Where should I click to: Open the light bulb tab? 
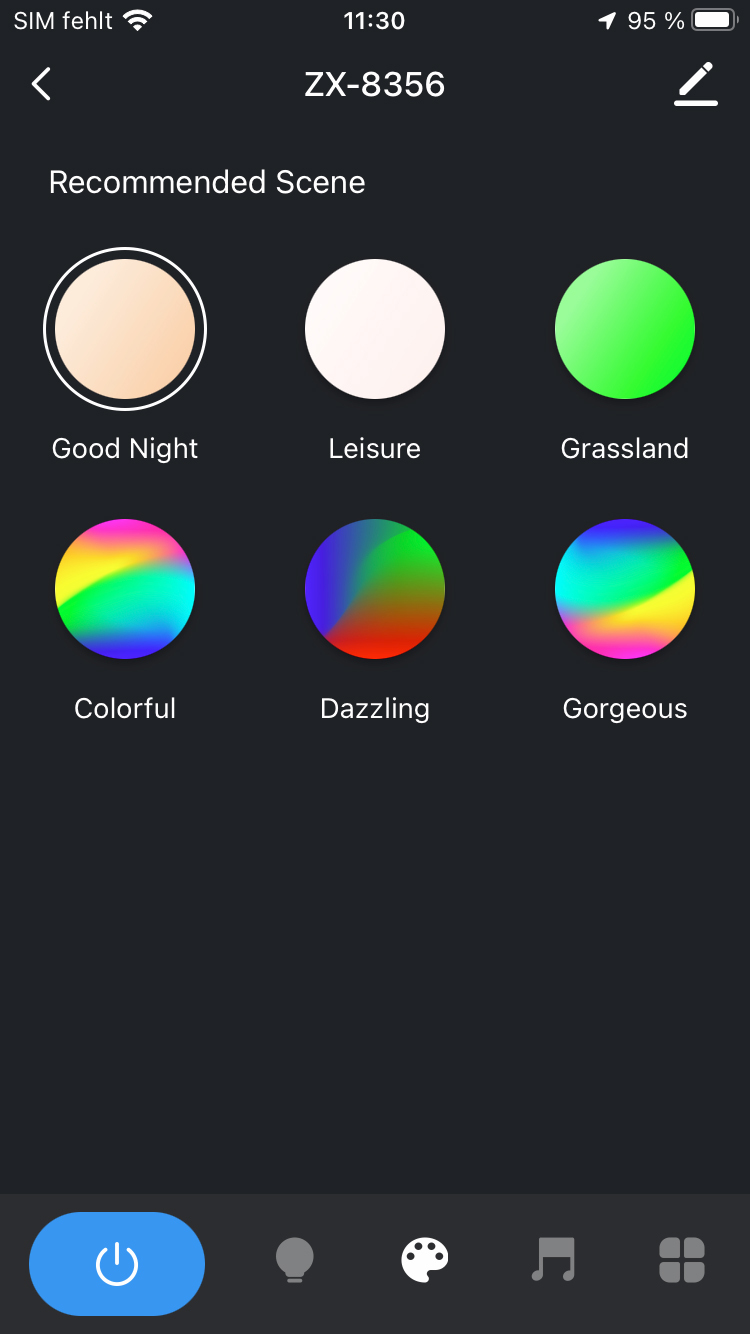295,1260
